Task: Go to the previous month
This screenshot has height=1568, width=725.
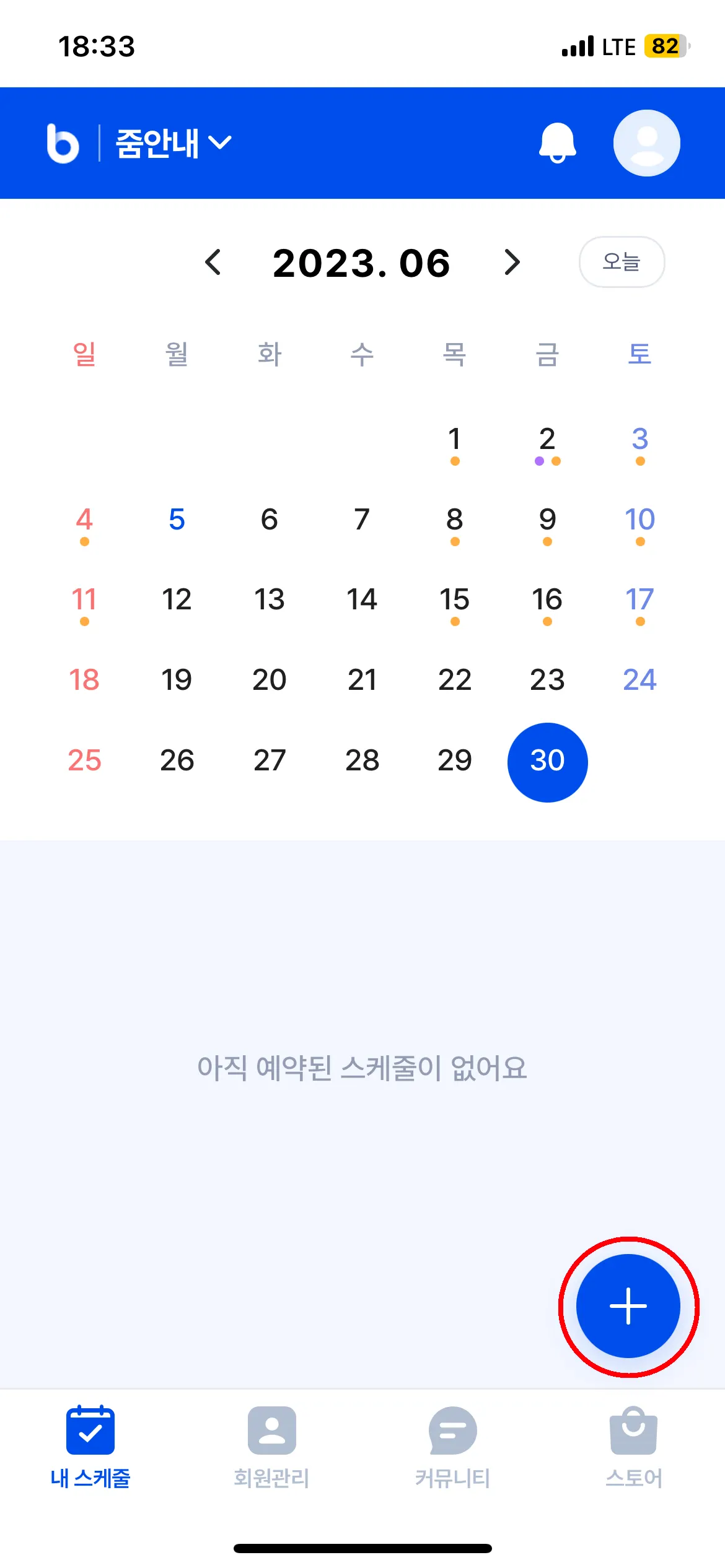Action: coord(213,262)
